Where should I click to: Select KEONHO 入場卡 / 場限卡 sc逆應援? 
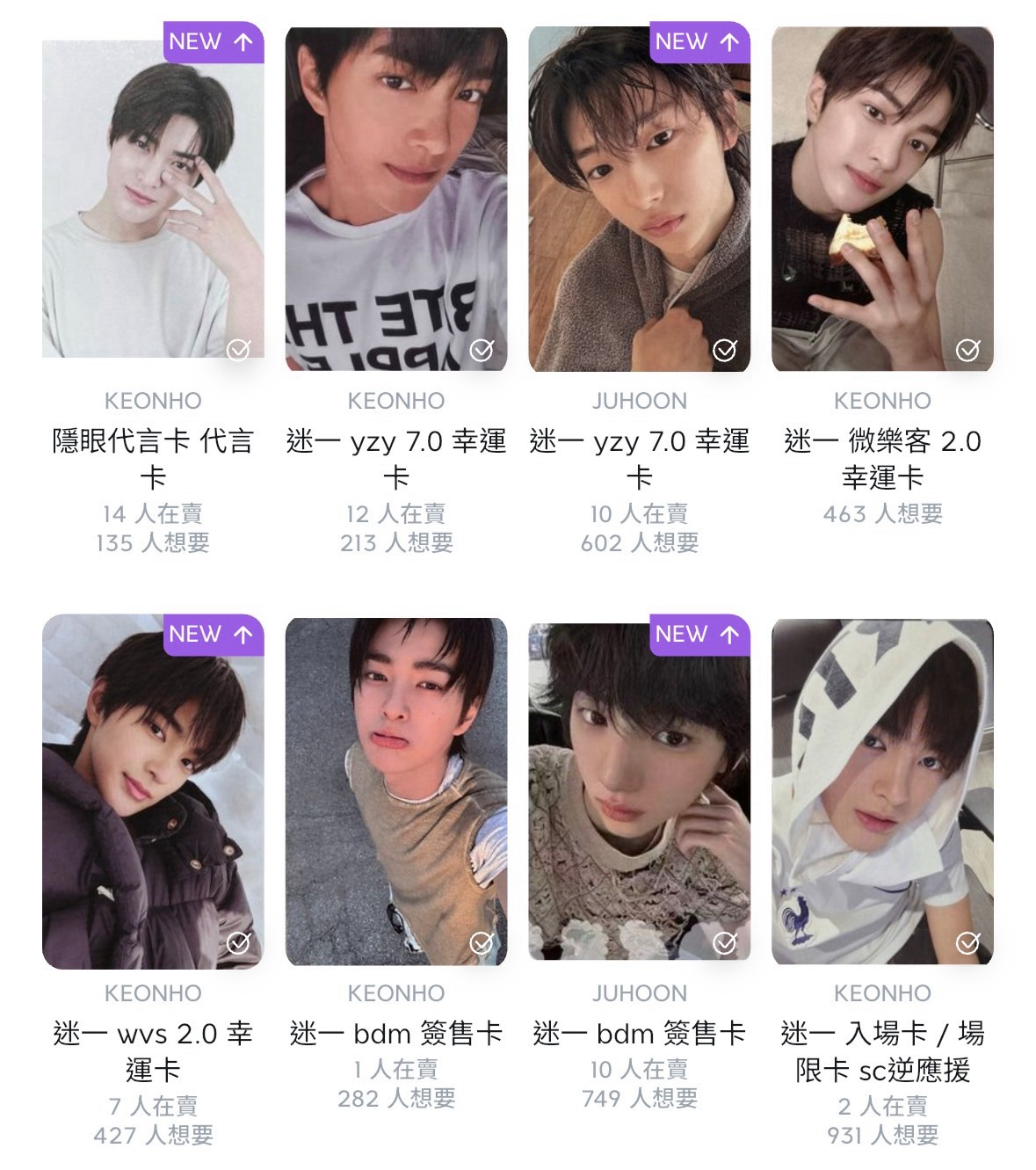pos(882,791)
